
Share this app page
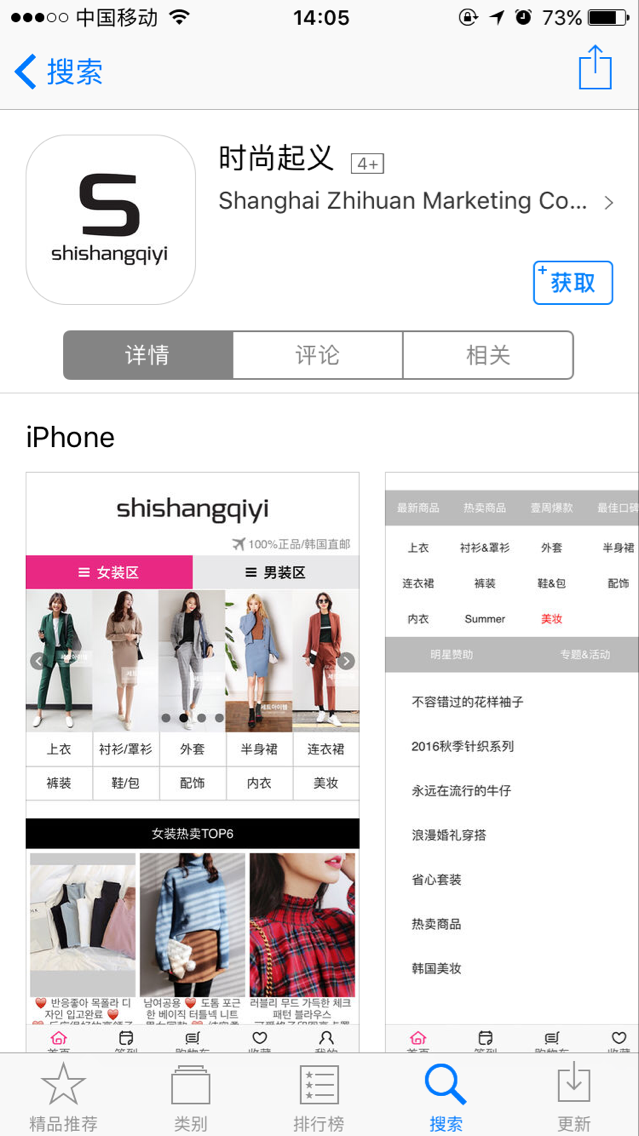tap(595, 68)
